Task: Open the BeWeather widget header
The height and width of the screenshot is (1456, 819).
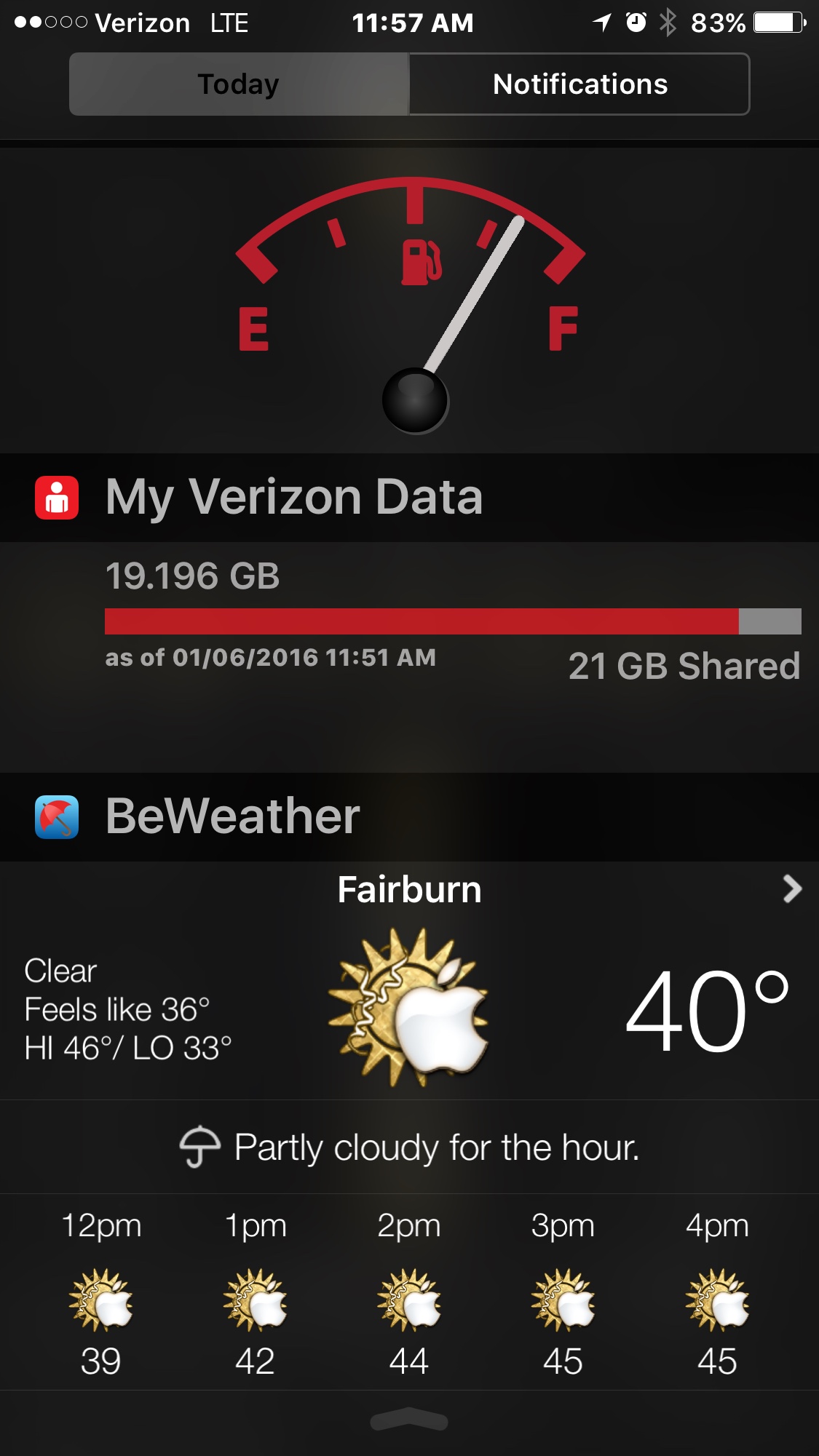Action: coord(233,816)
